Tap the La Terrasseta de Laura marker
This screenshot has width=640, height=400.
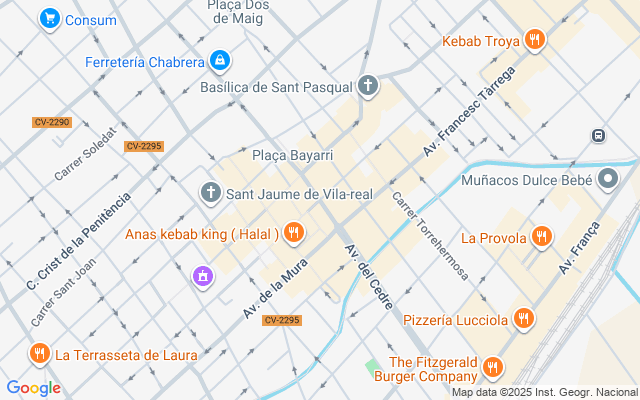pyautogui.click(x=39, y=353)
